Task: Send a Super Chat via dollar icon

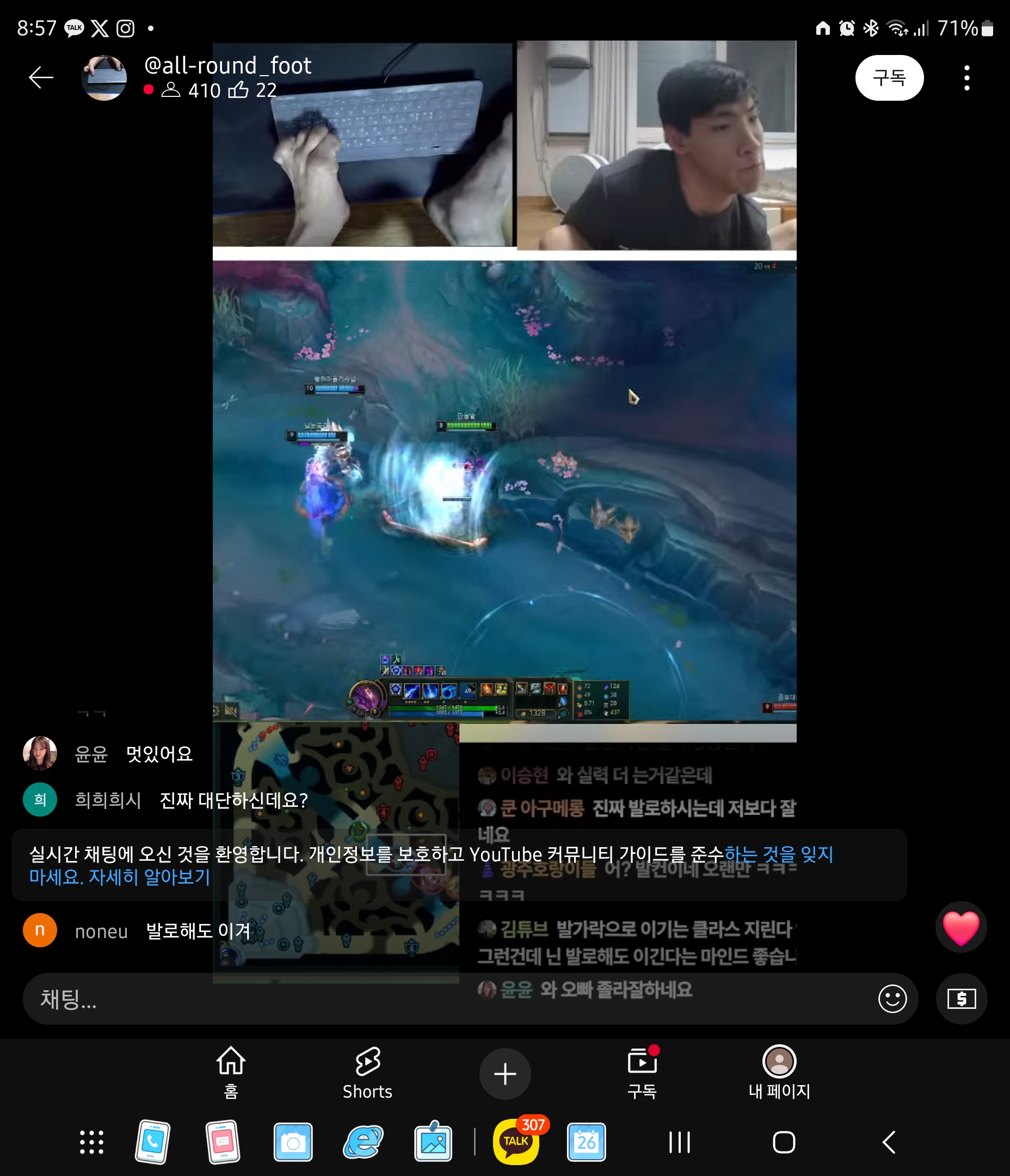Action: click(x=961, y=999)
